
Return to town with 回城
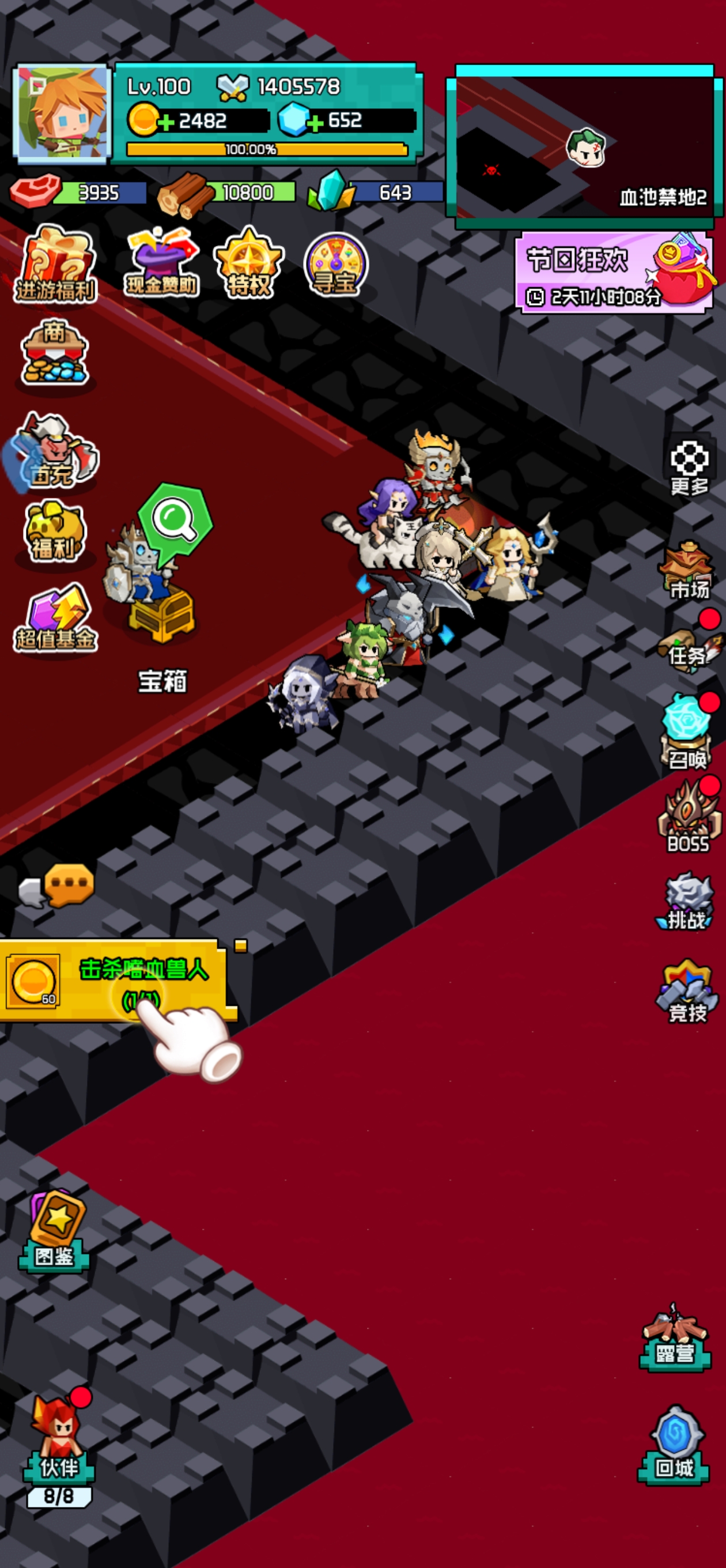point(674,1448)
